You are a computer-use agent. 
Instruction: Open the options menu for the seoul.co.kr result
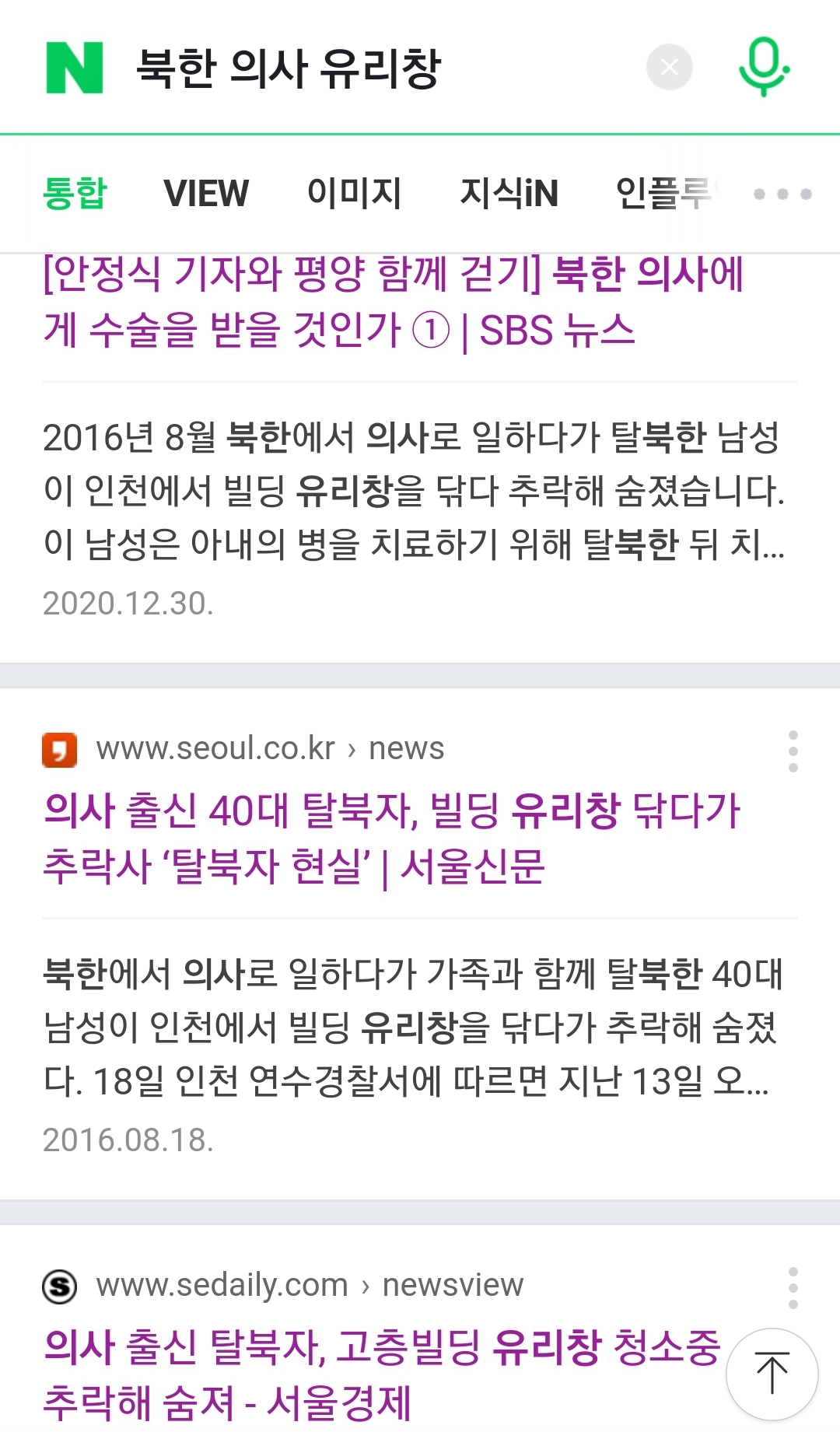click(x=793, y=751)
